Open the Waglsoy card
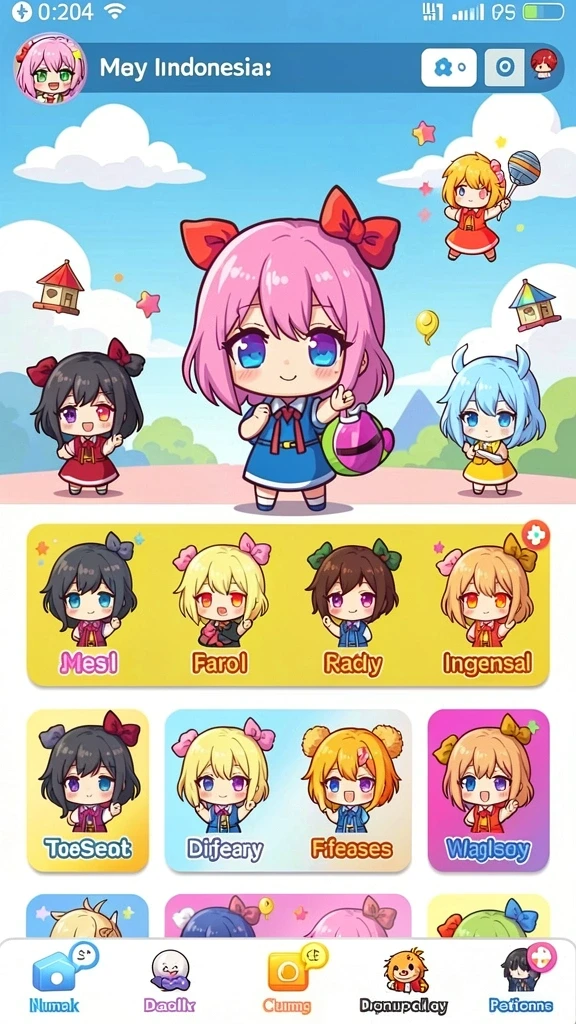Viewport: 576px width, 1024px height. click(488, 790)
